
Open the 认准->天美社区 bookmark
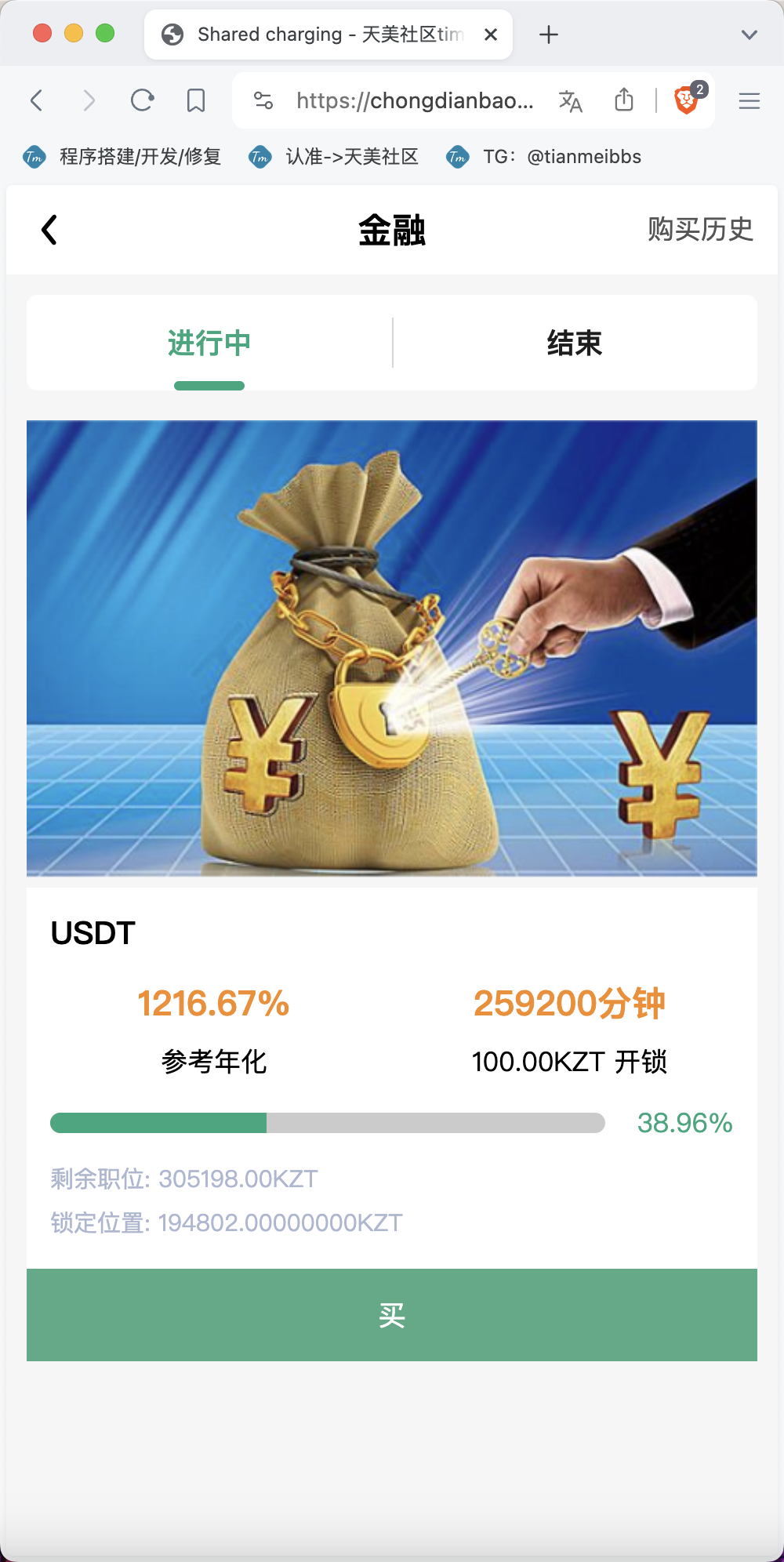[334, 157]
